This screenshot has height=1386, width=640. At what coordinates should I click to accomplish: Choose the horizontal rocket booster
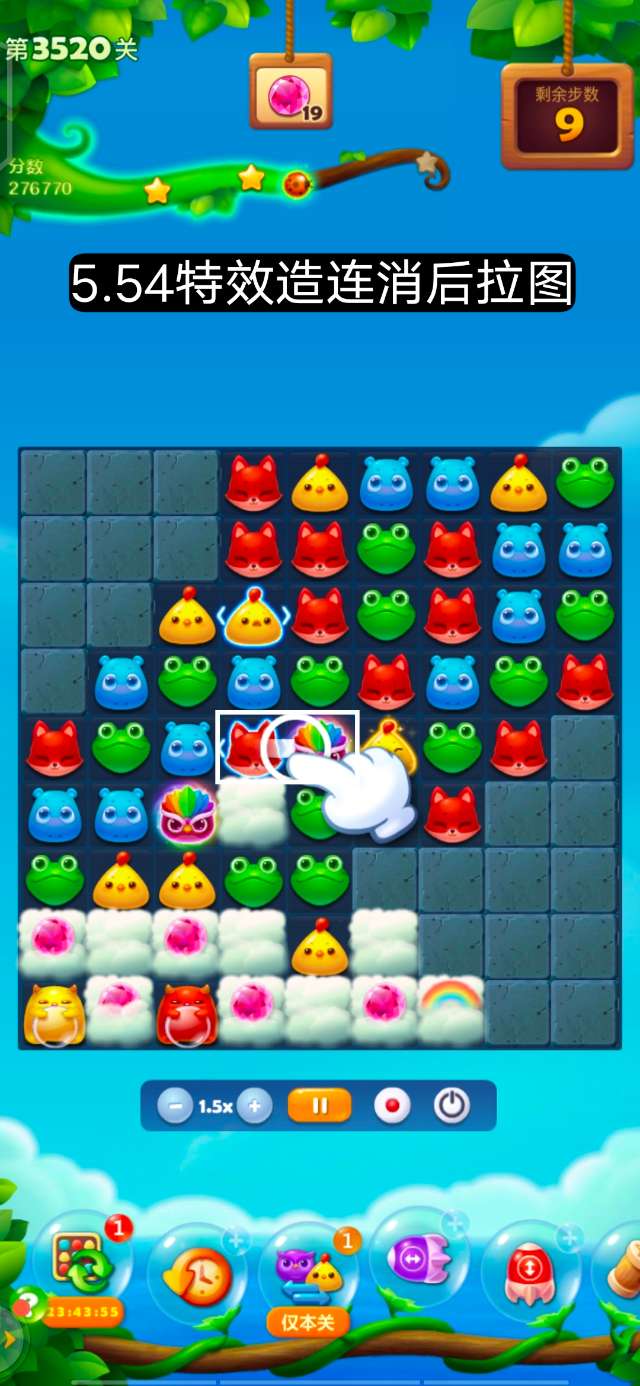[417, 1258]
